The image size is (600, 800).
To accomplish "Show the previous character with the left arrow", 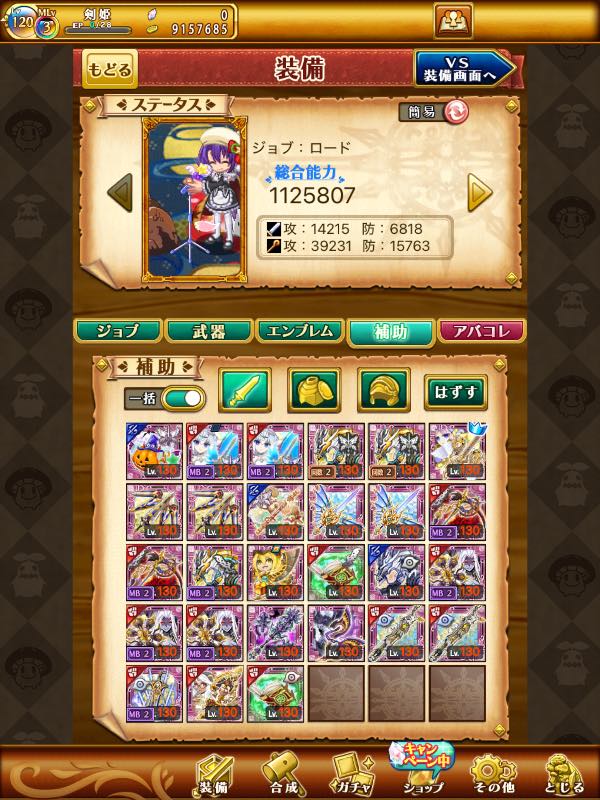I will coord(120,192).
